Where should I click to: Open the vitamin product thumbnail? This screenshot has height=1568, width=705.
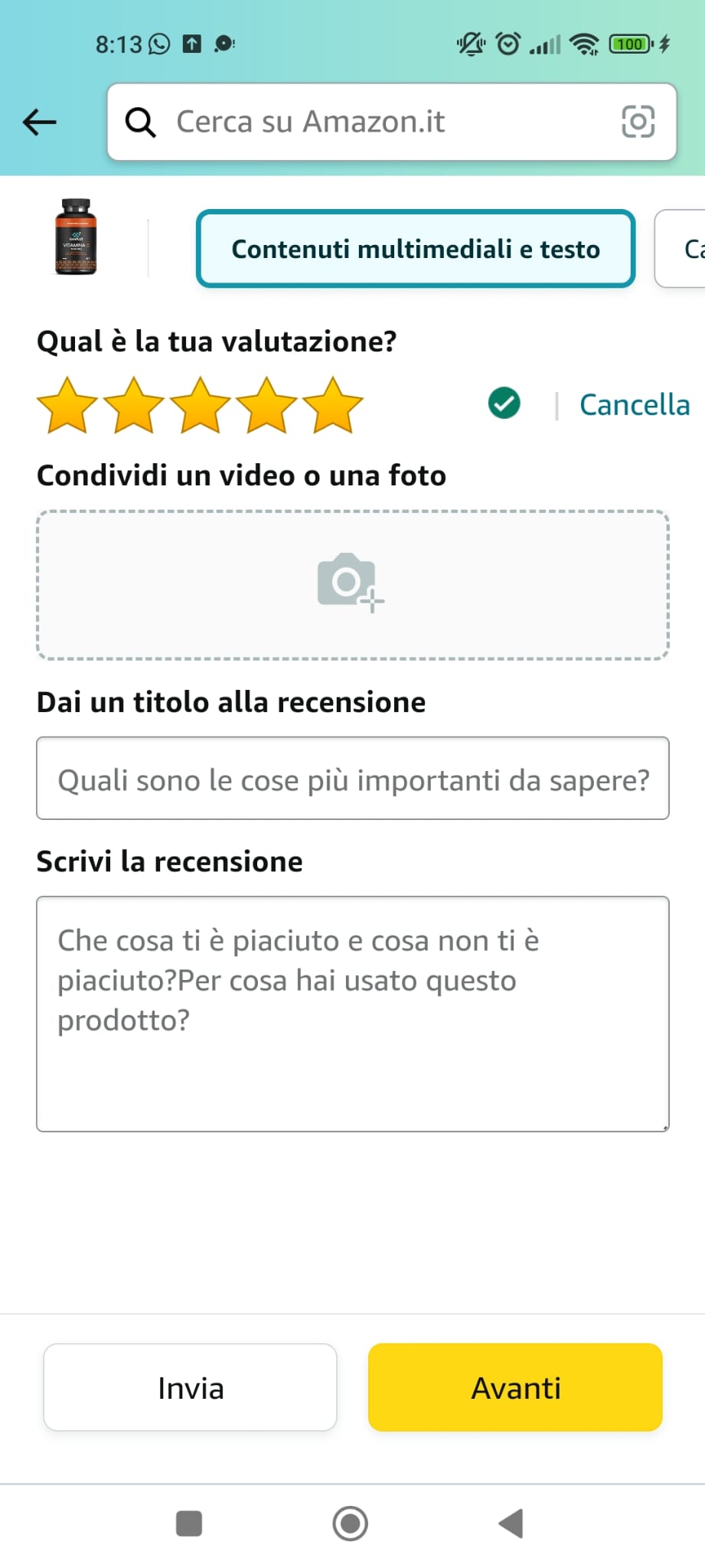pyautogui.click(x=76, y=237)
